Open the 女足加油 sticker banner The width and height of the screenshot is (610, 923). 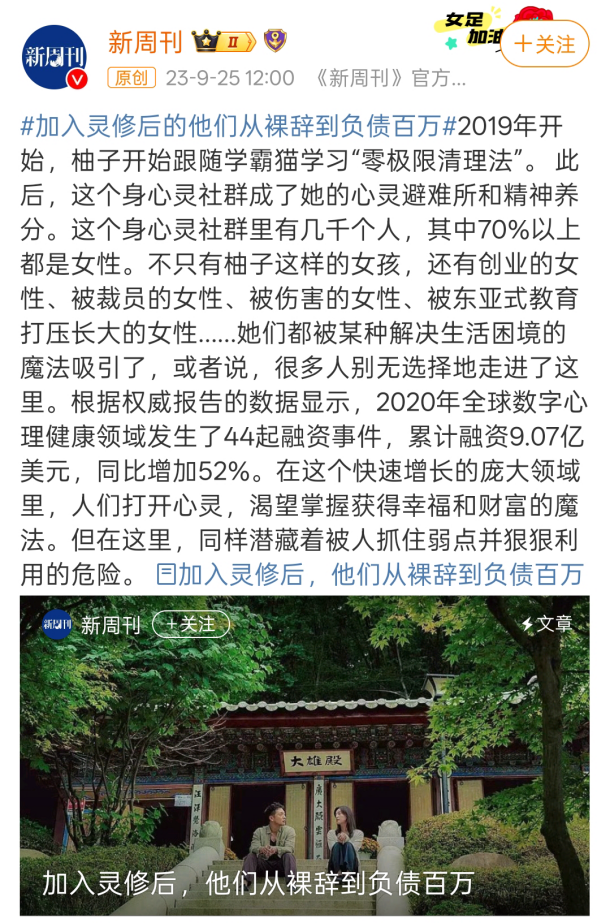470,31
